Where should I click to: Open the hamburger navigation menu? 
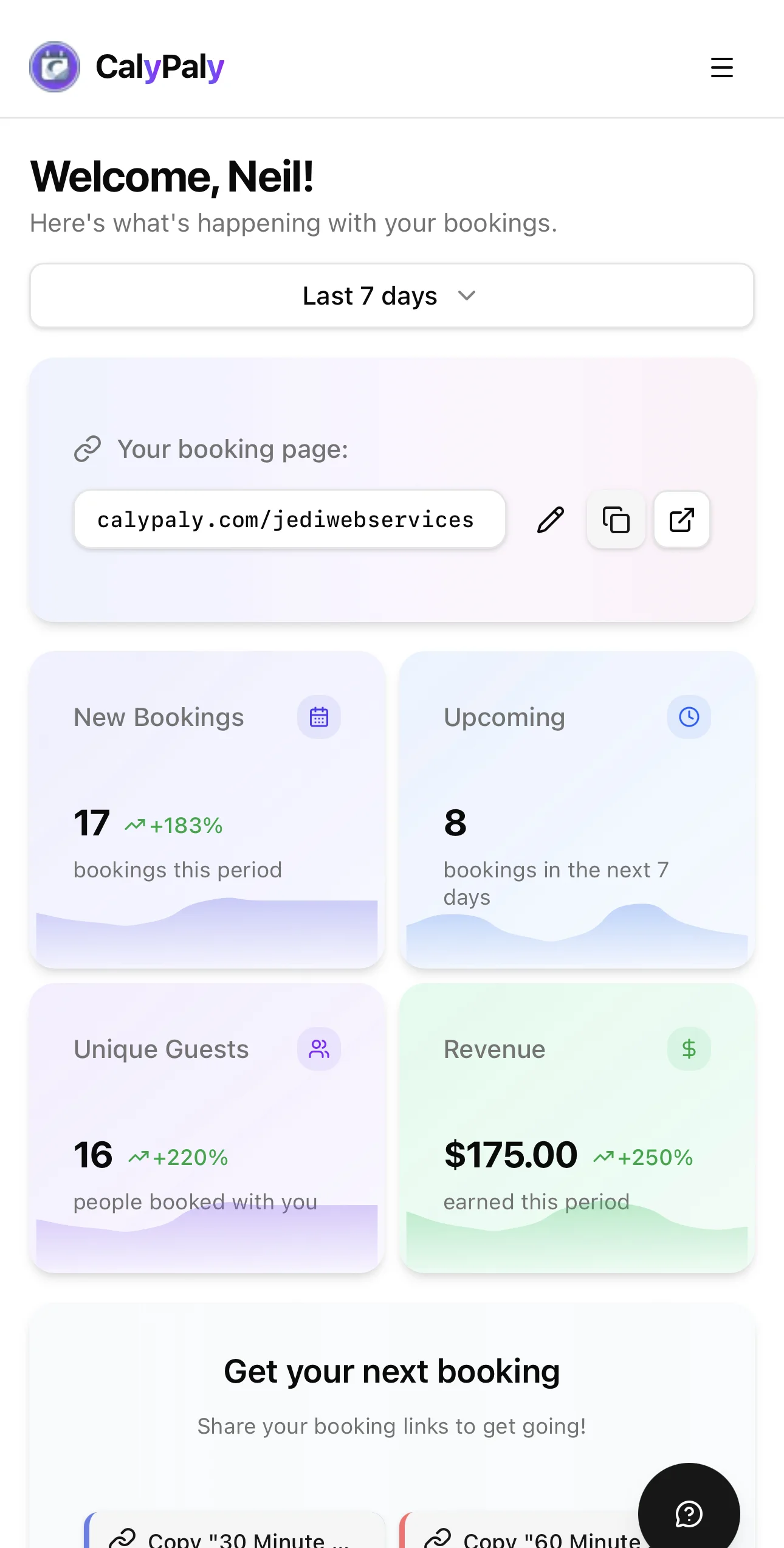tap(721, 67)
